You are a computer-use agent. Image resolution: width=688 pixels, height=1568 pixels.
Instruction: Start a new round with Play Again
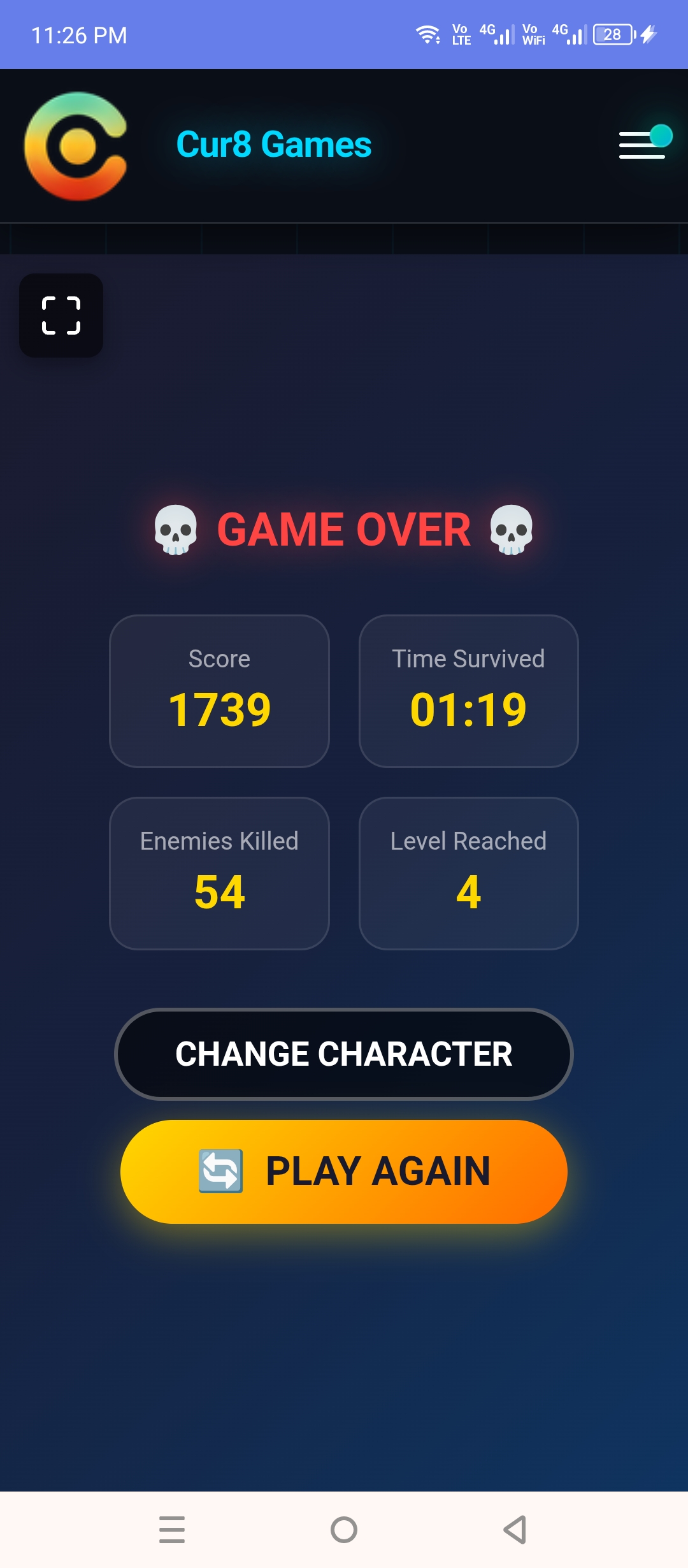pyautogui.click(x=344, y=1172)
